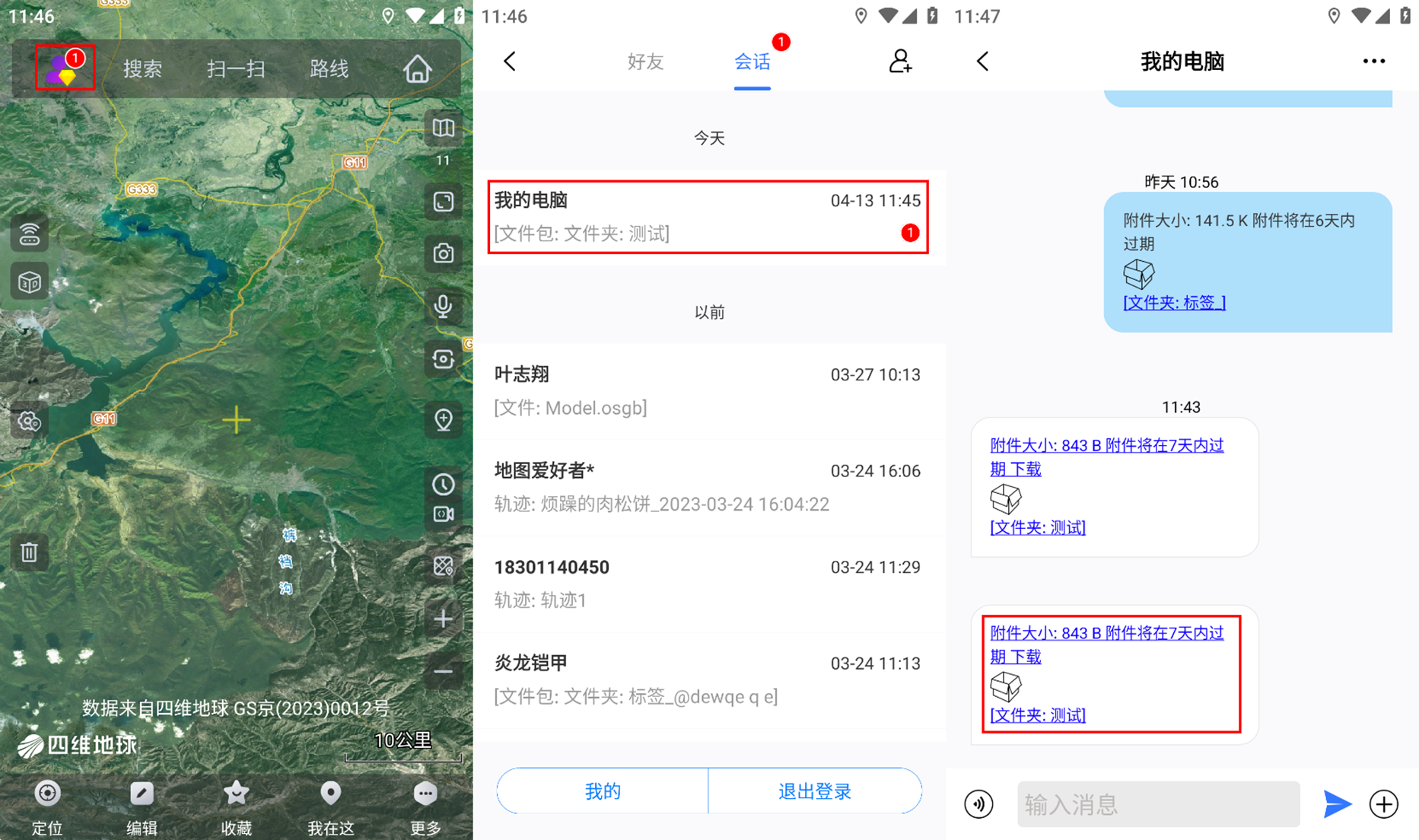Open the friends icon with red badge on map
Viewport: 1419px width, 840px height.
pyautogui.click(x=65, y=68)
